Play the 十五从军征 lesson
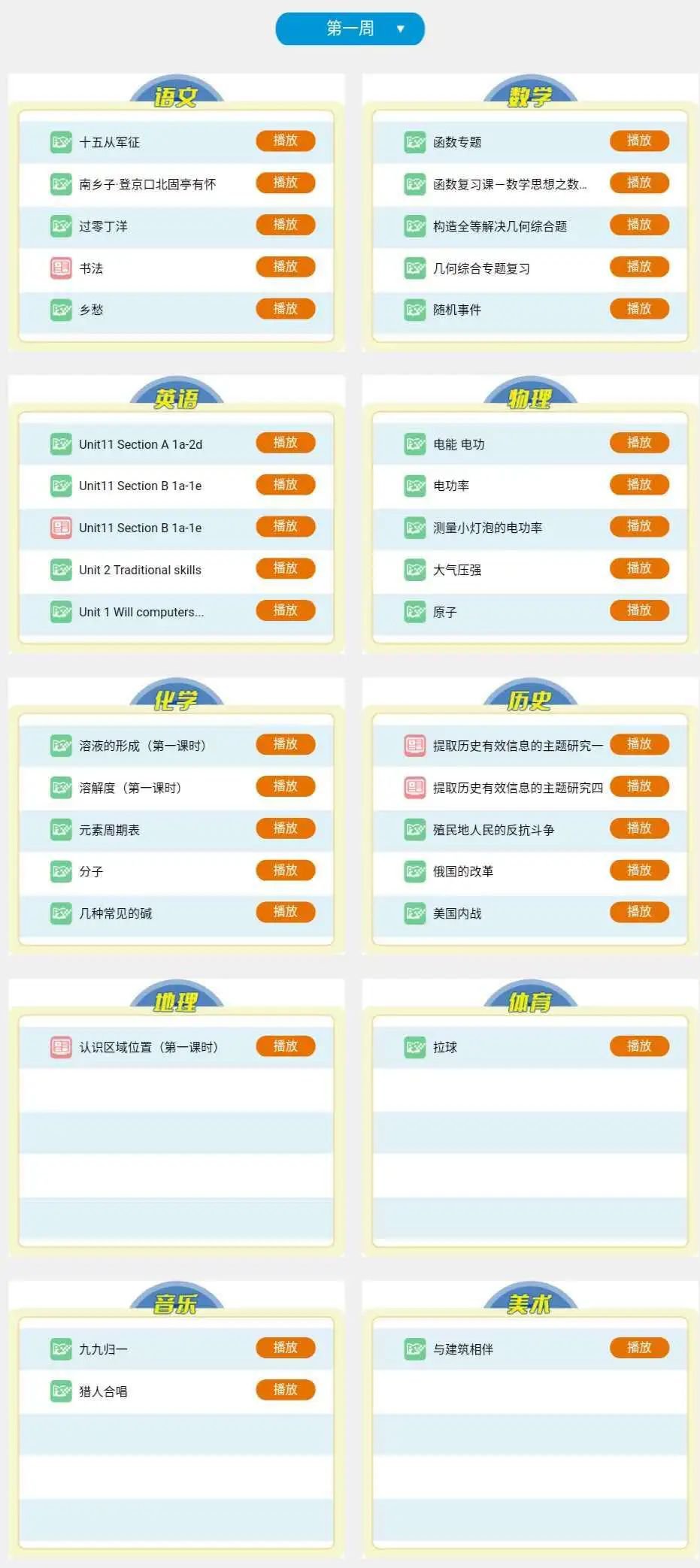The width and height of the screenshot is (700, 1568). point(285,141)
